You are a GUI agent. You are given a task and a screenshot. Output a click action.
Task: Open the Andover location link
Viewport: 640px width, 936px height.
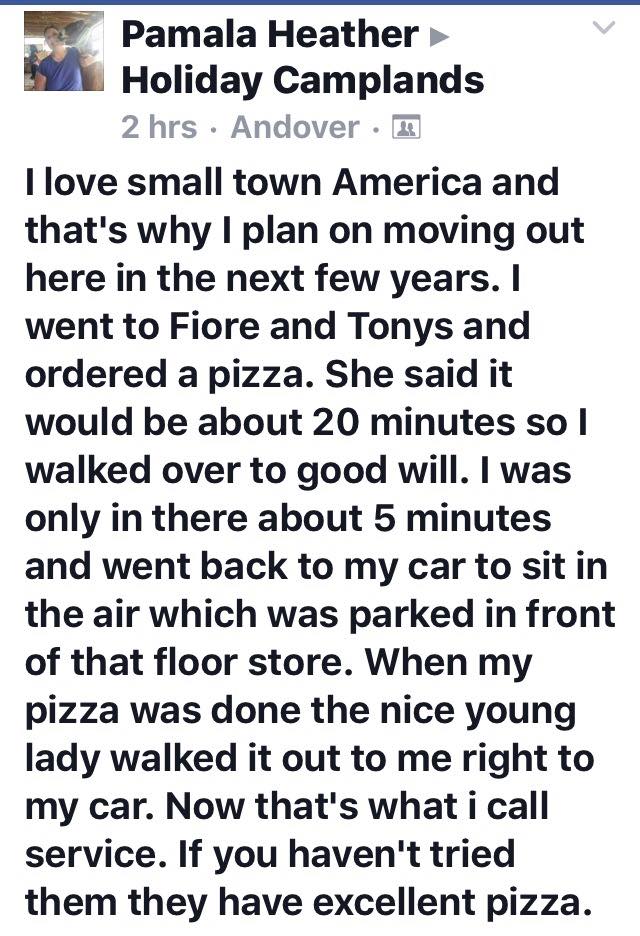tap(296, 127)
